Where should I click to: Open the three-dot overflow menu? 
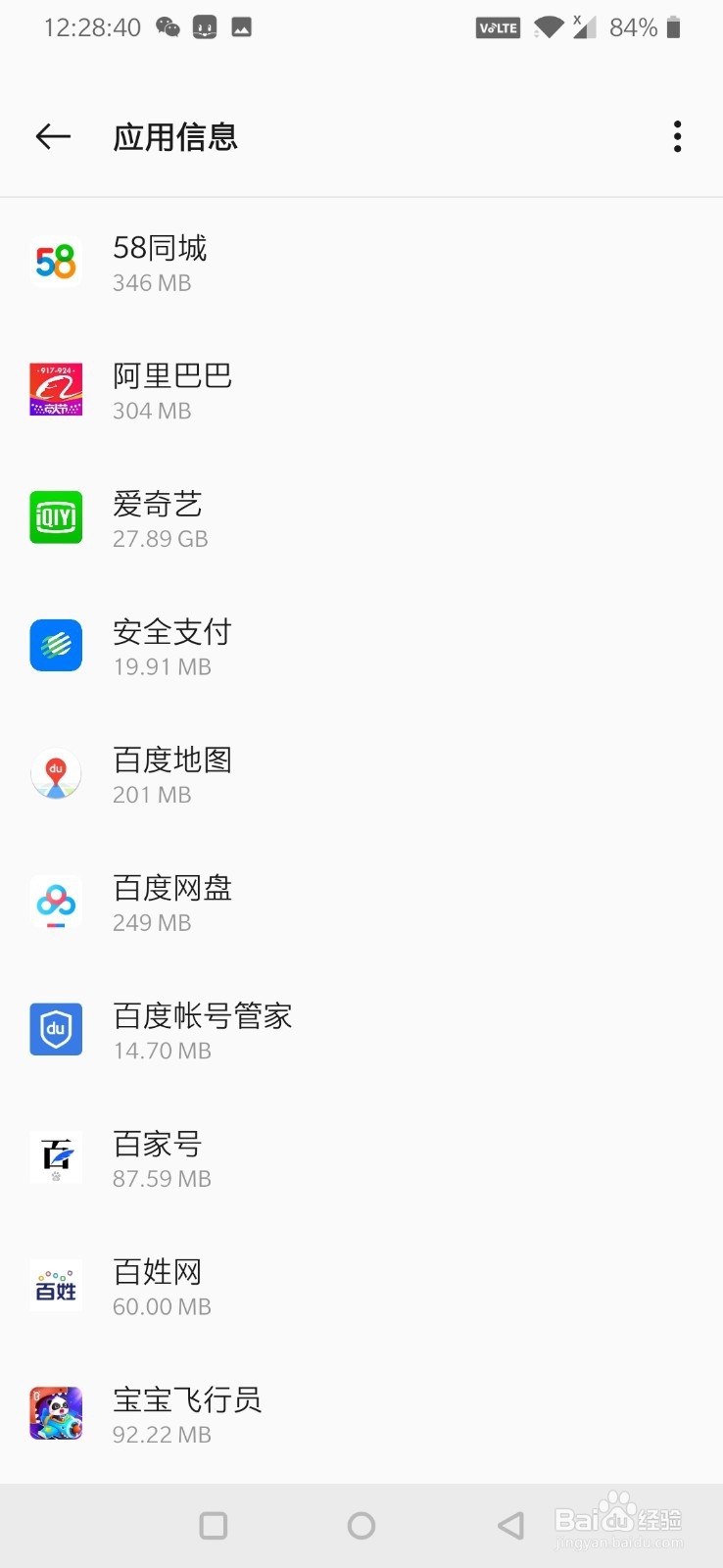(x=676, y=137)
